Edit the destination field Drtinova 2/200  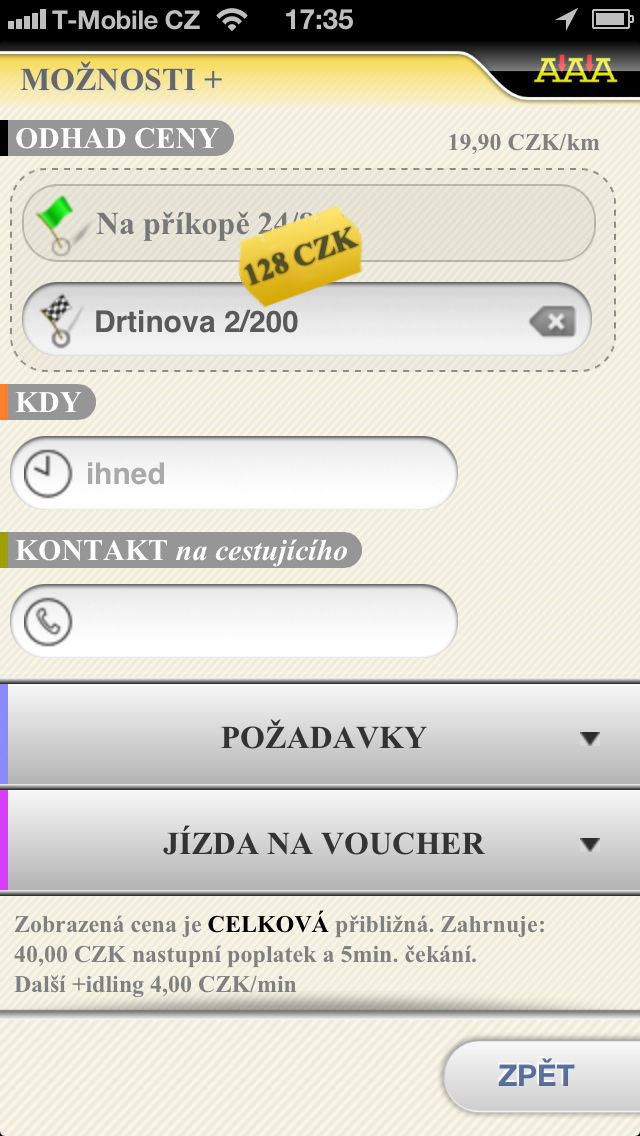(x=280, y=321)
